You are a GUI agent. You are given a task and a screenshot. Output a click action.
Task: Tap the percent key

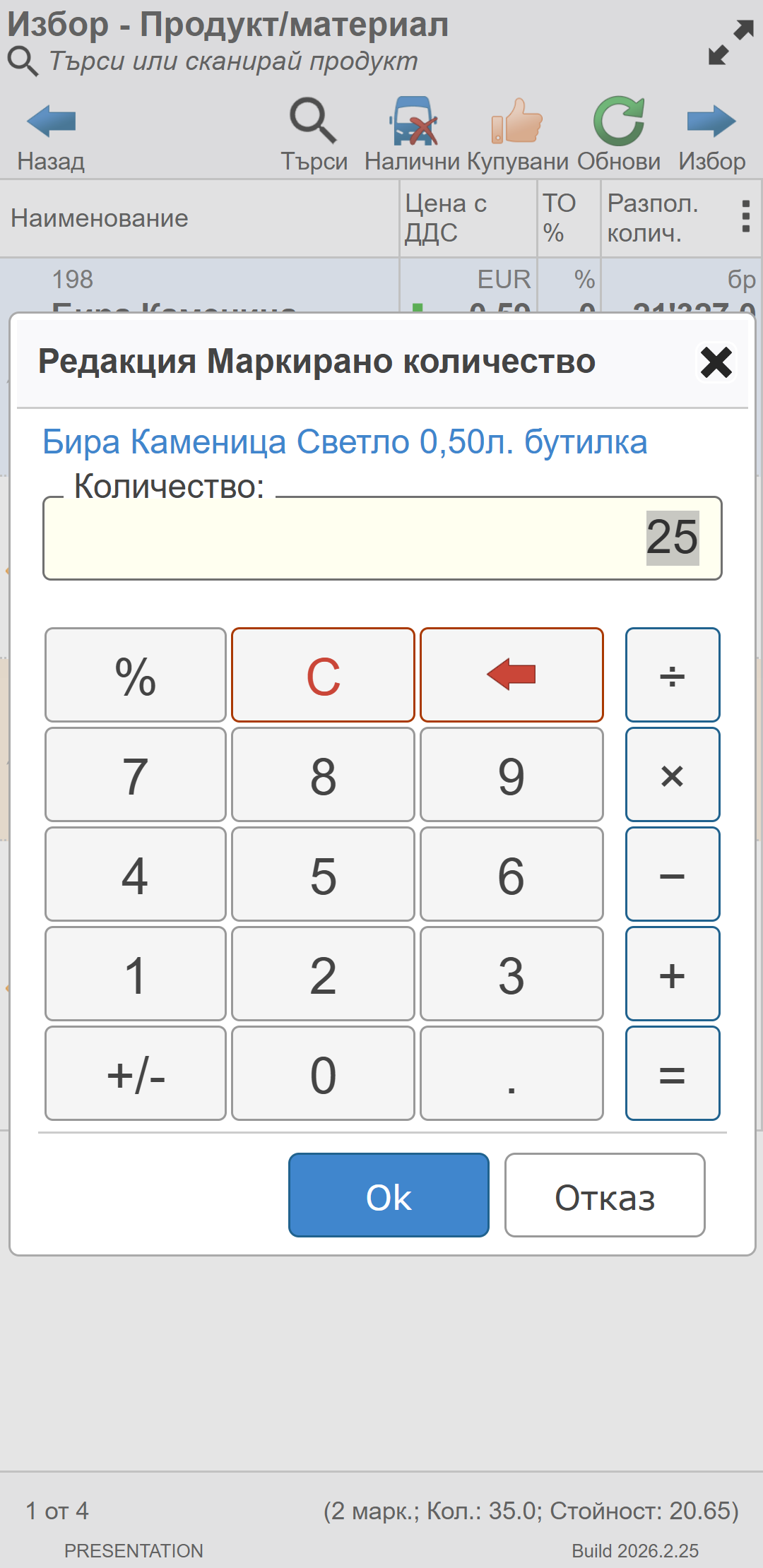(136, 675)
